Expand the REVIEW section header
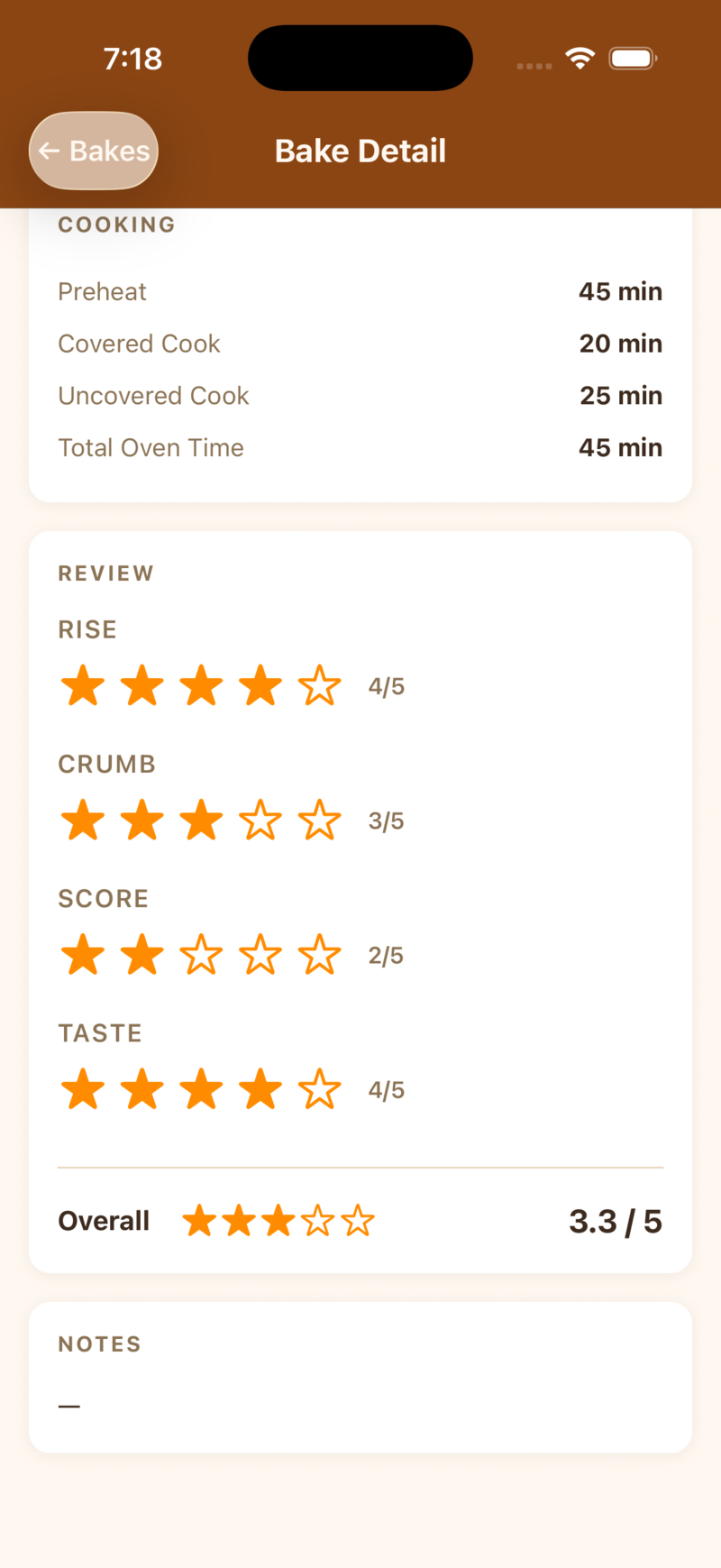721x1568 pixels. click(x=105, y=573)
